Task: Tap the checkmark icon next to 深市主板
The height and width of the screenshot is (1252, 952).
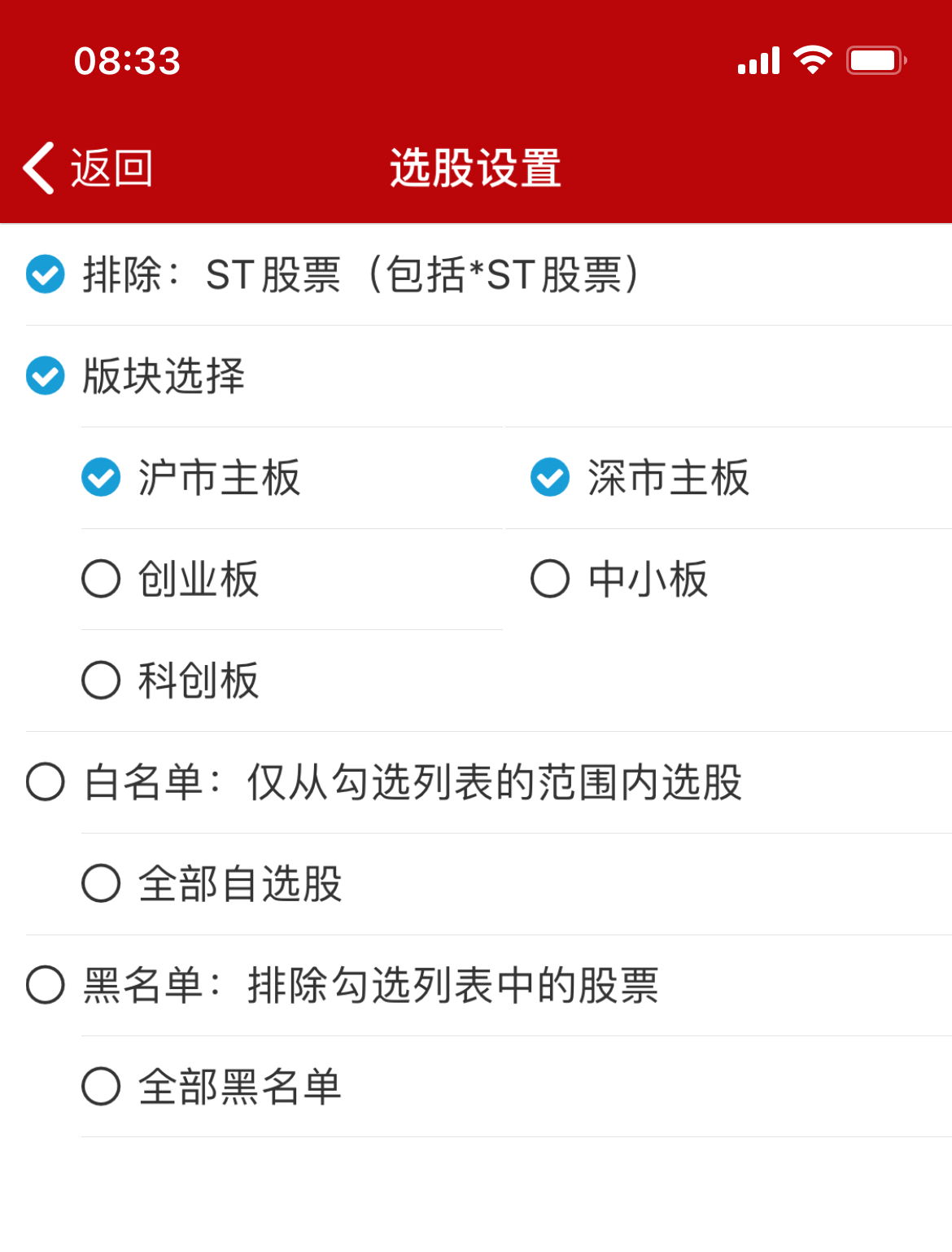Action: click(550, 479)
